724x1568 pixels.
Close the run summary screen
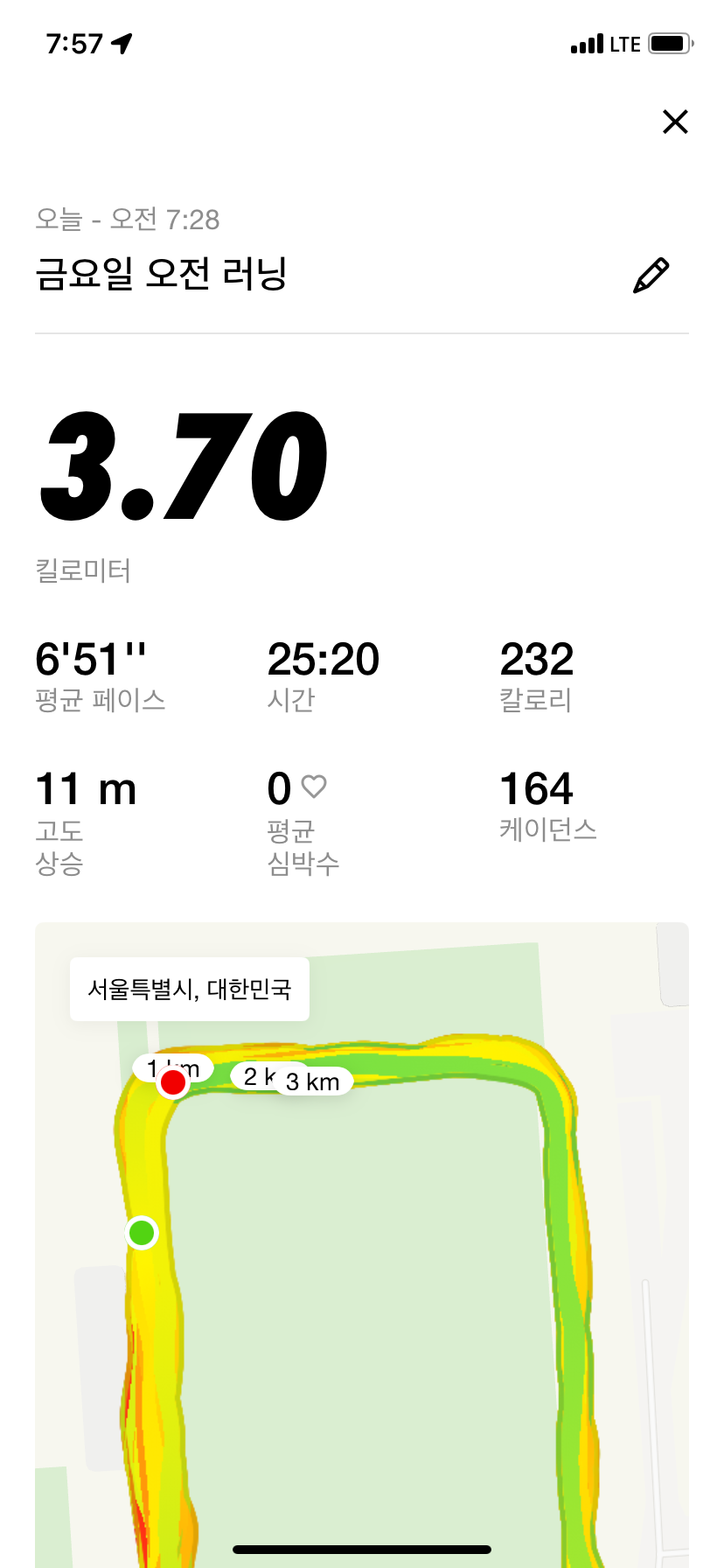(x=675, y=122)
